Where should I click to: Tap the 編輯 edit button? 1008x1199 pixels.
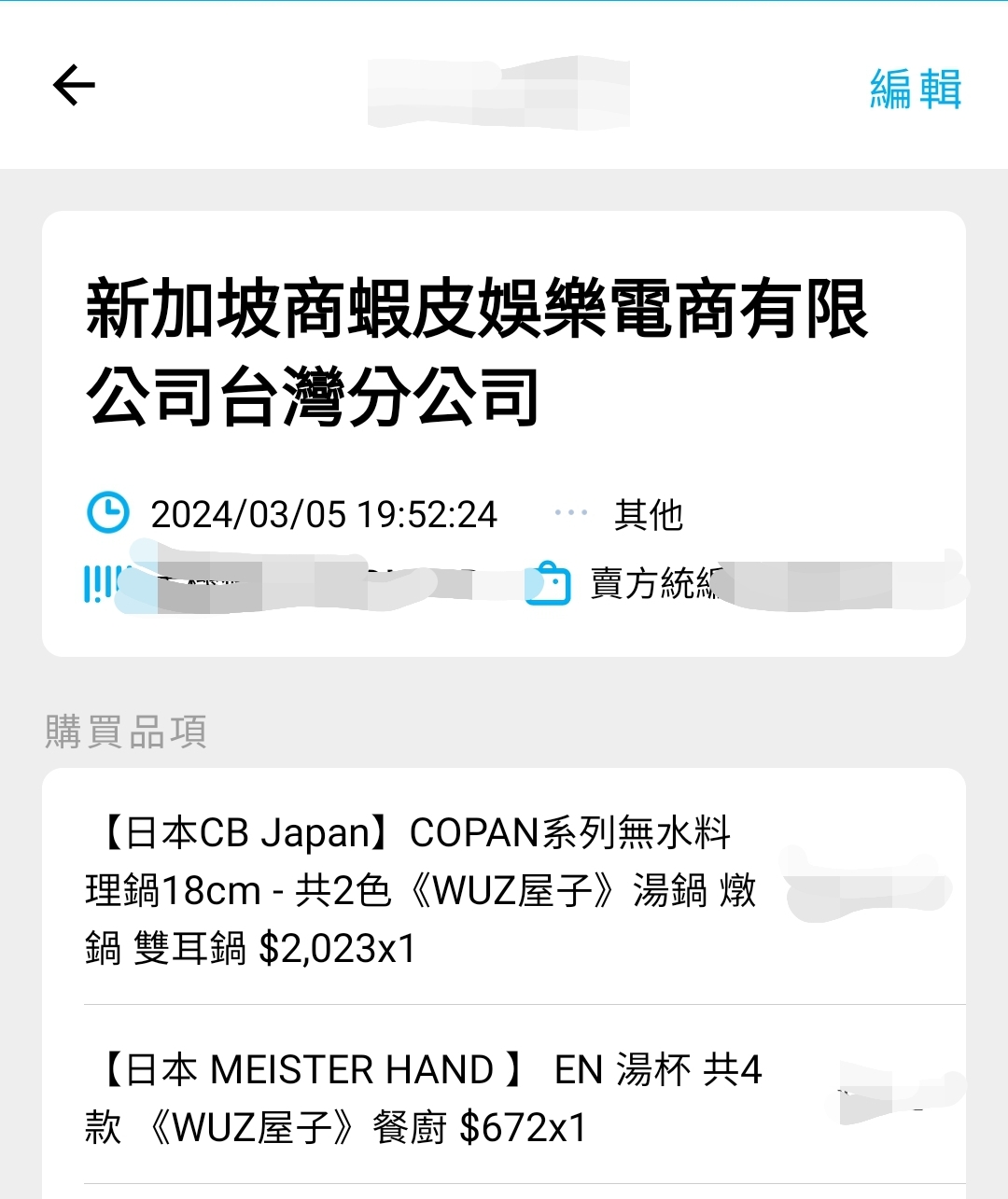click(915, 90)
